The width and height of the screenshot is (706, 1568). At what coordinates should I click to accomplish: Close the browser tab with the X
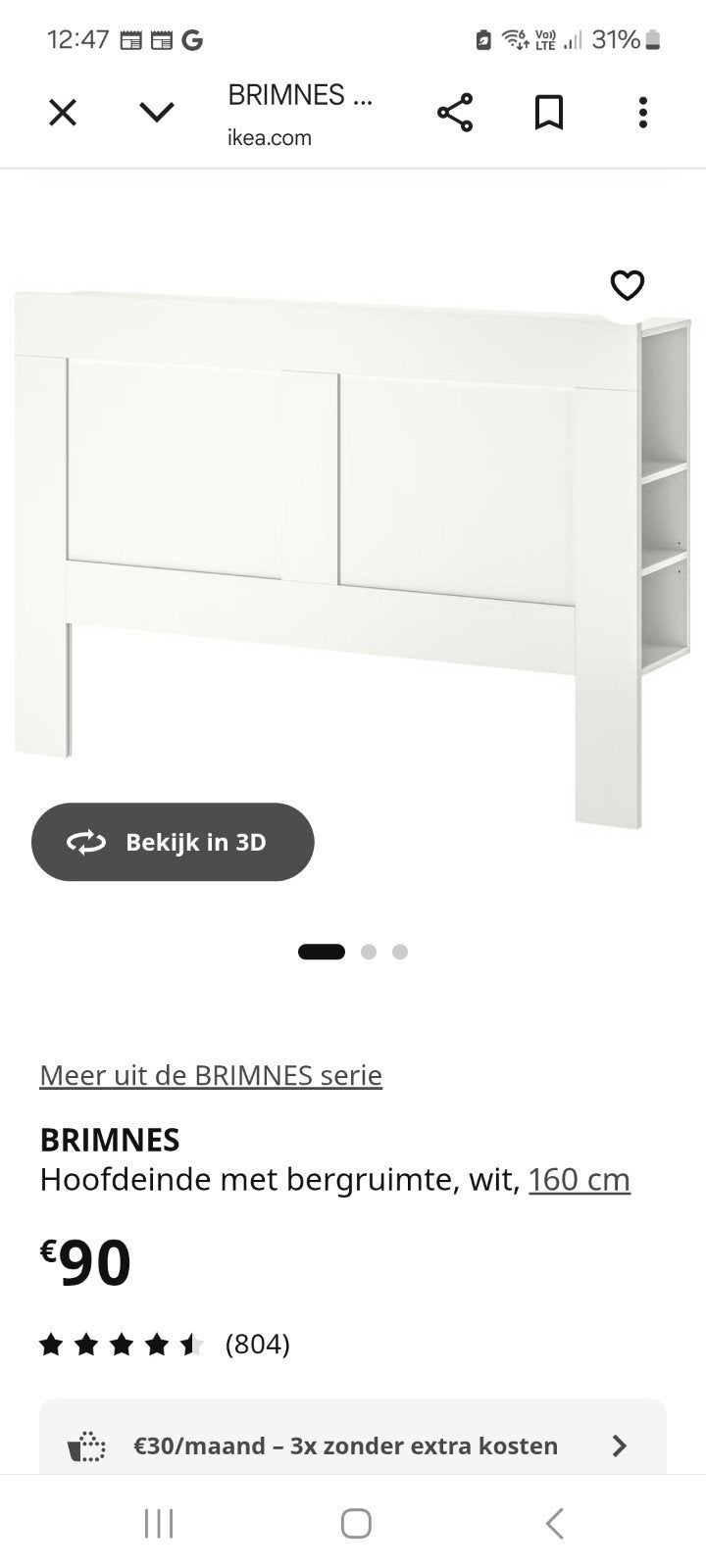coord(63,114)
